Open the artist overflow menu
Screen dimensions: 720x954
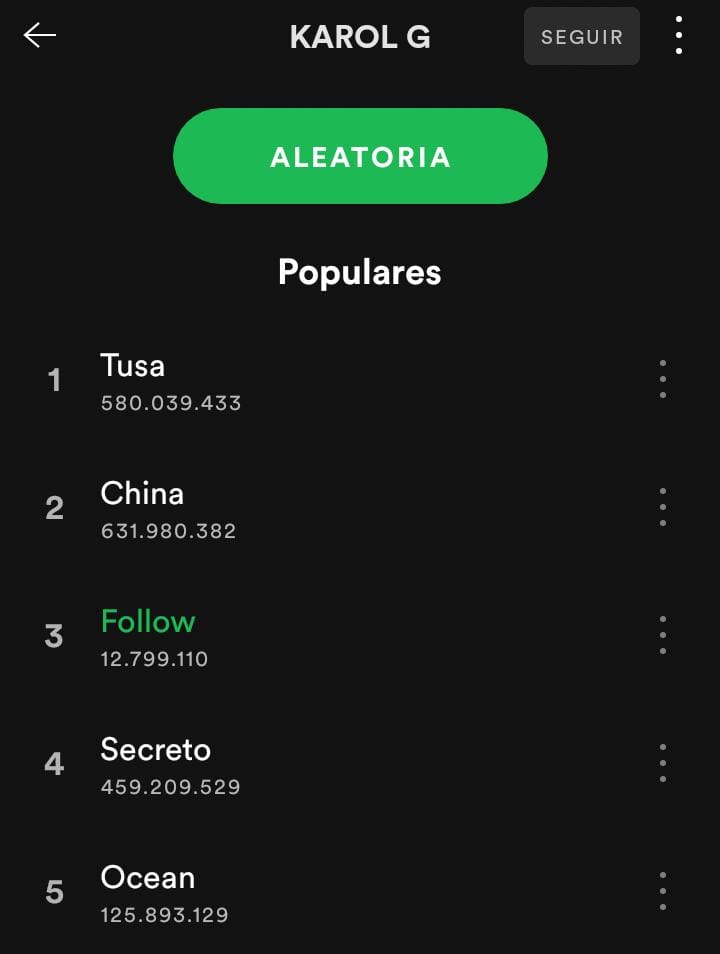point(679,35)
